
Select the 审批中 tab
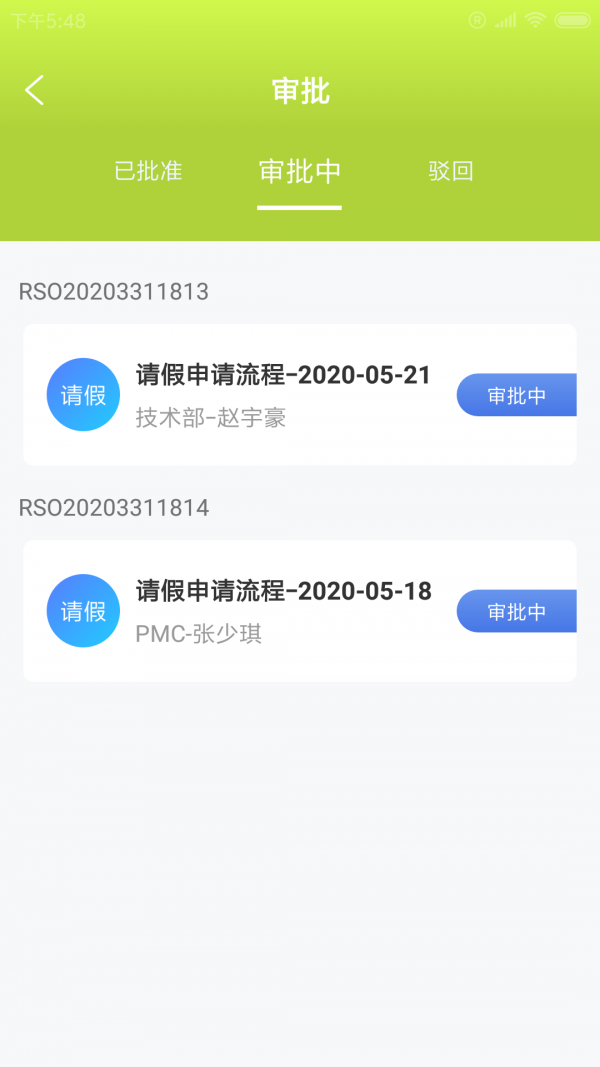click(299, 171)
